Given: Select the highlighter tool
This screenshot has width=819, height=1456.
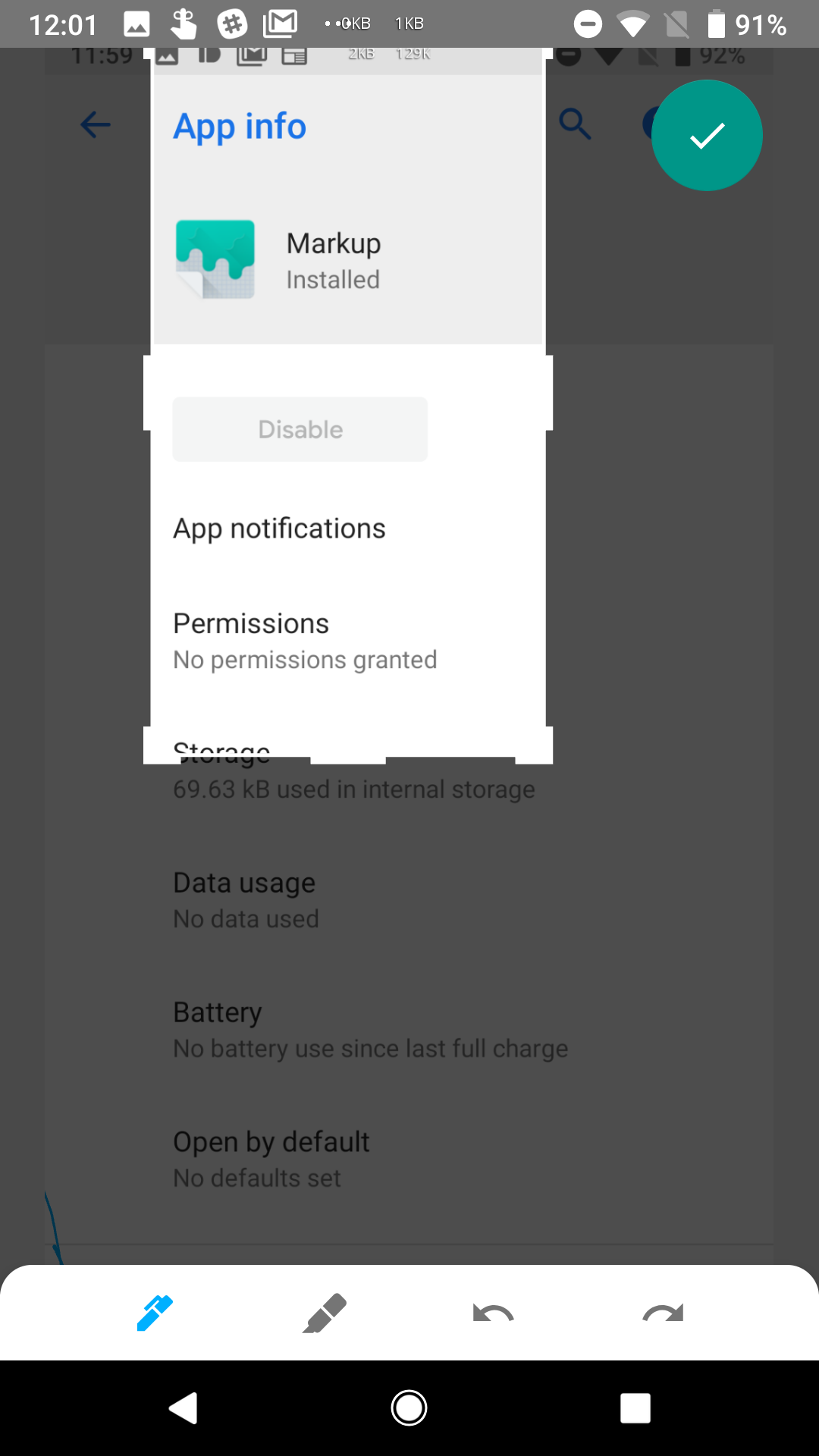Looking at the screenshot, I should click(326, 1313).
